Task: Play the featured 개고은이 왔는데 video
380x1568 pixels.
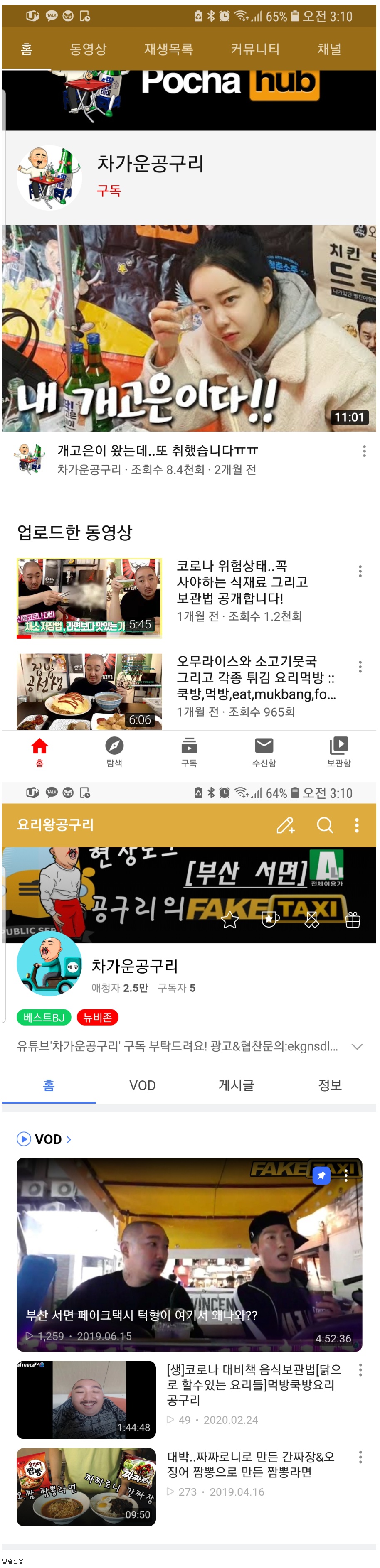Action: [189, 329]
